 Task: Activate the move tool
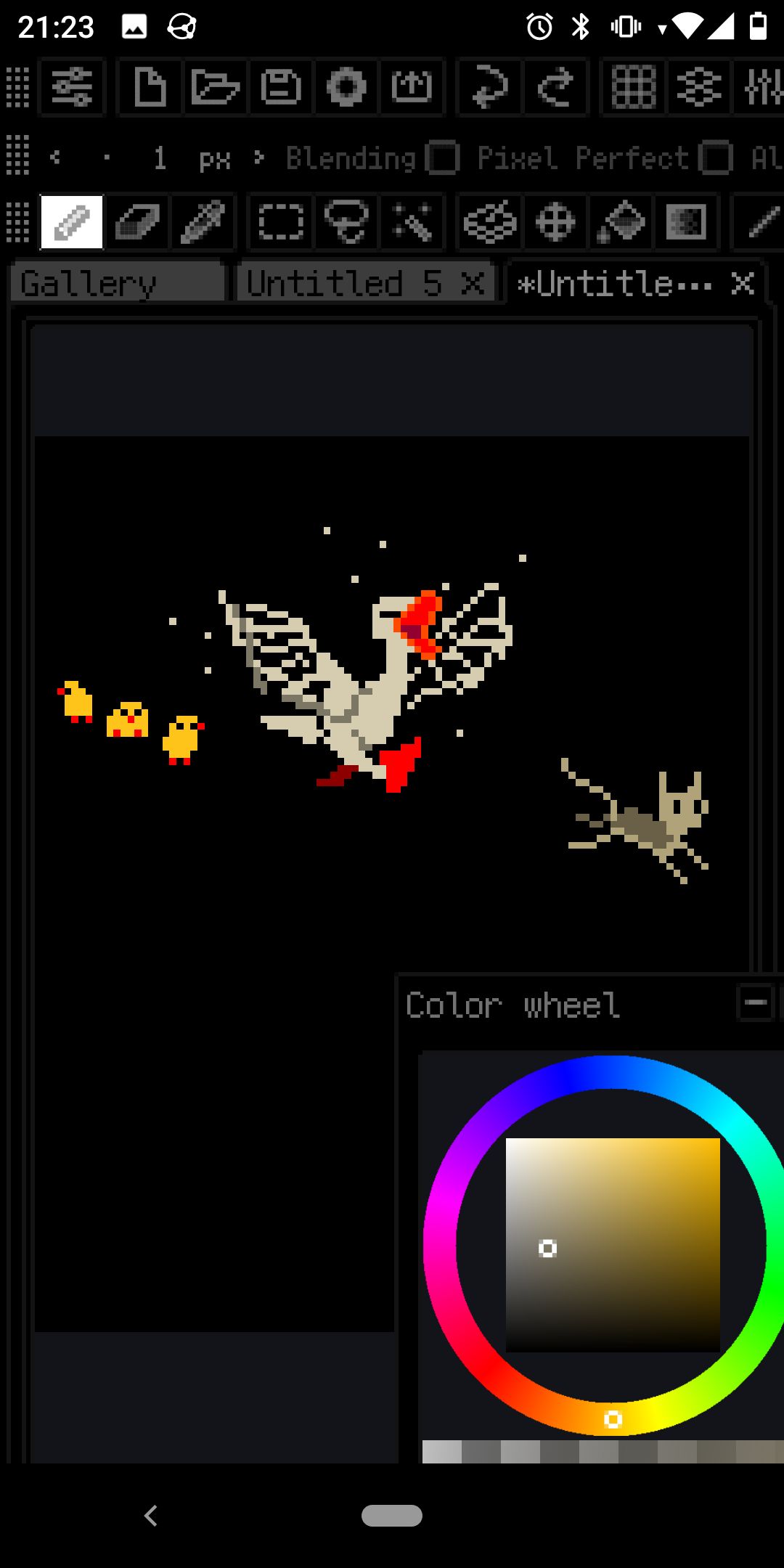555,221
